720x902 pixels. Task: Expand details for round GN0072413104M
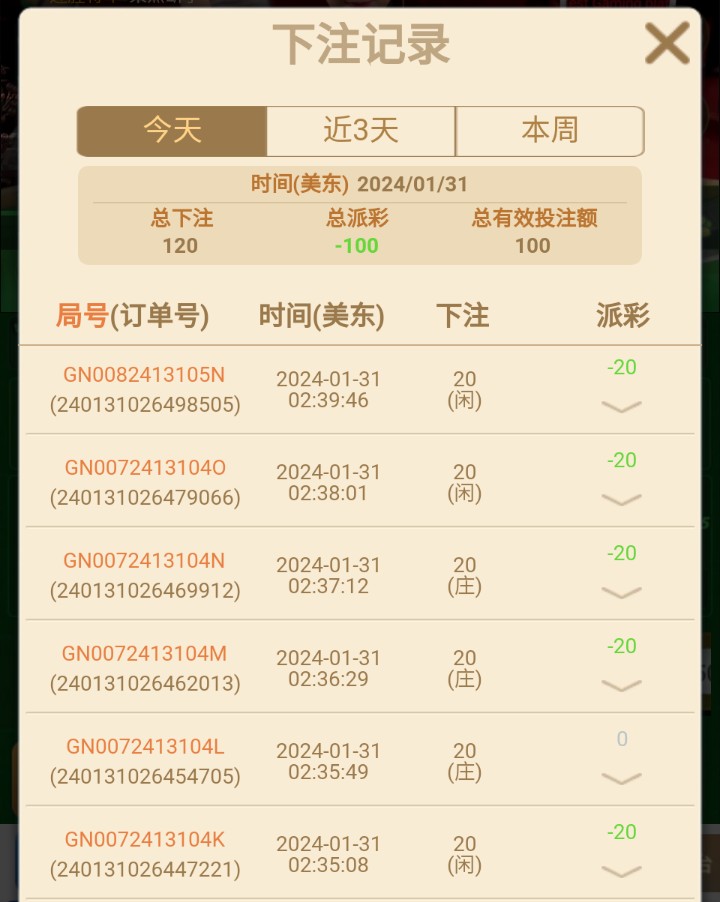tap(622, 685)
